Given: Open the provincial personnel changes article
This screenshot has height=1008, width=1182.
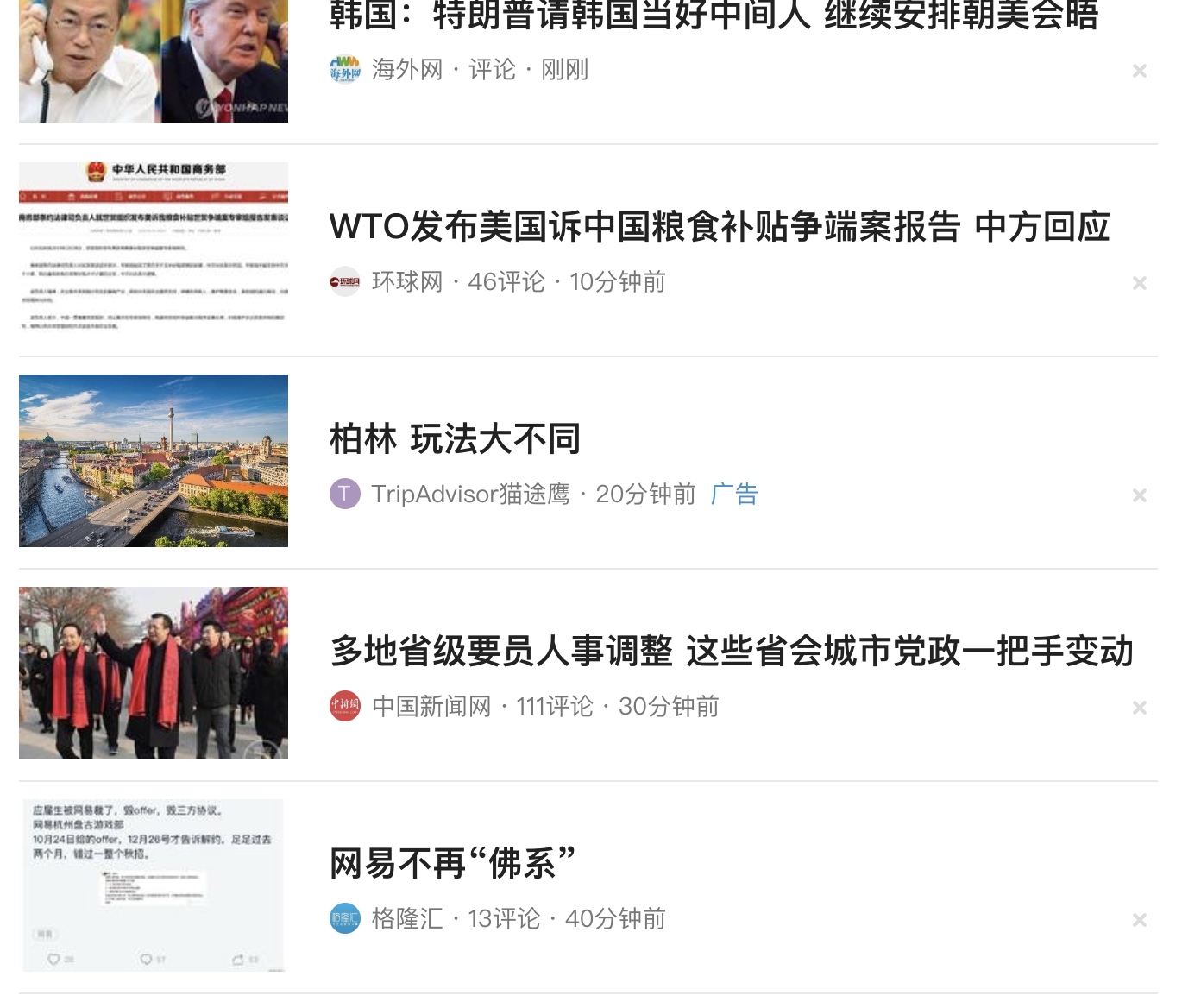Looking at the screenshot, I should [x=731, y=652].
